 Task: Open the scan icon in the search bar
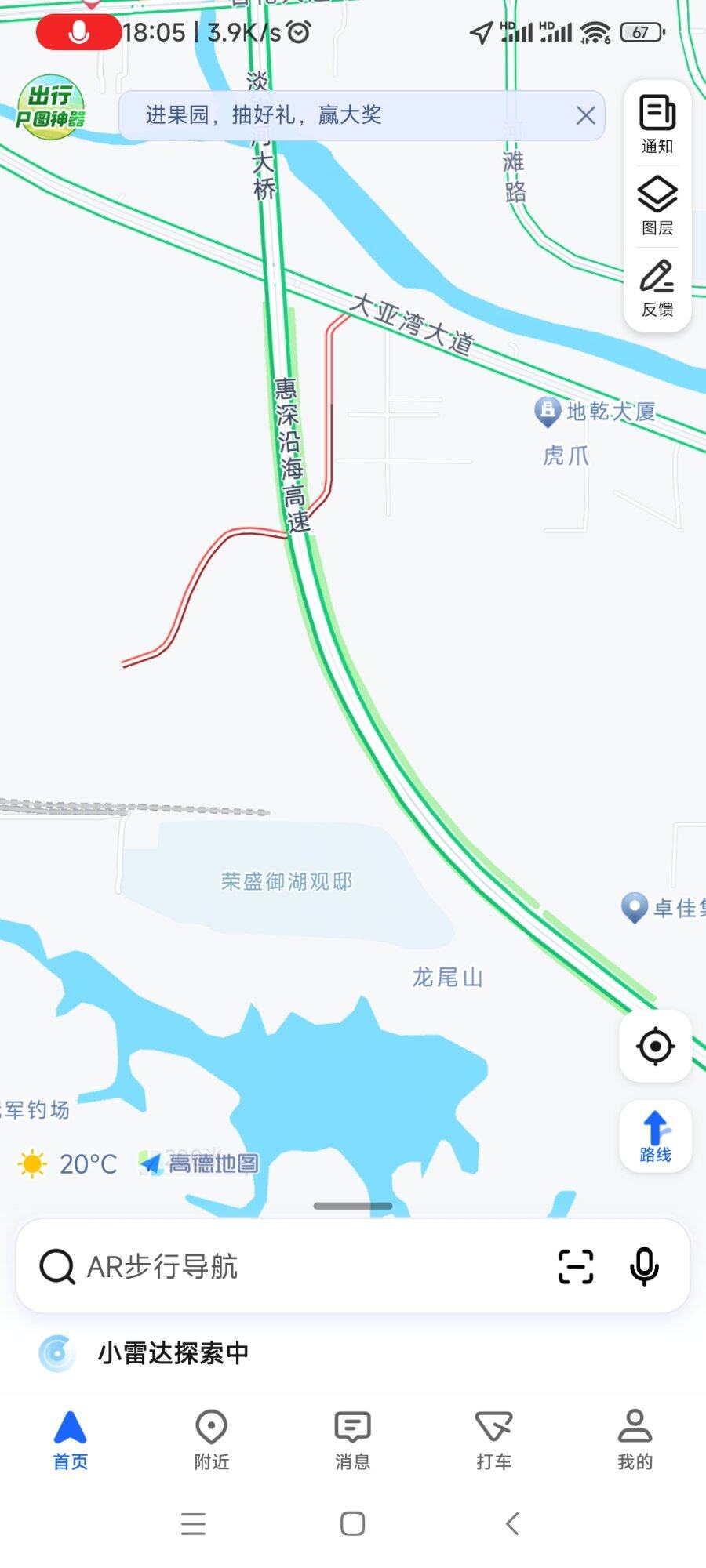pos(576,1266)
